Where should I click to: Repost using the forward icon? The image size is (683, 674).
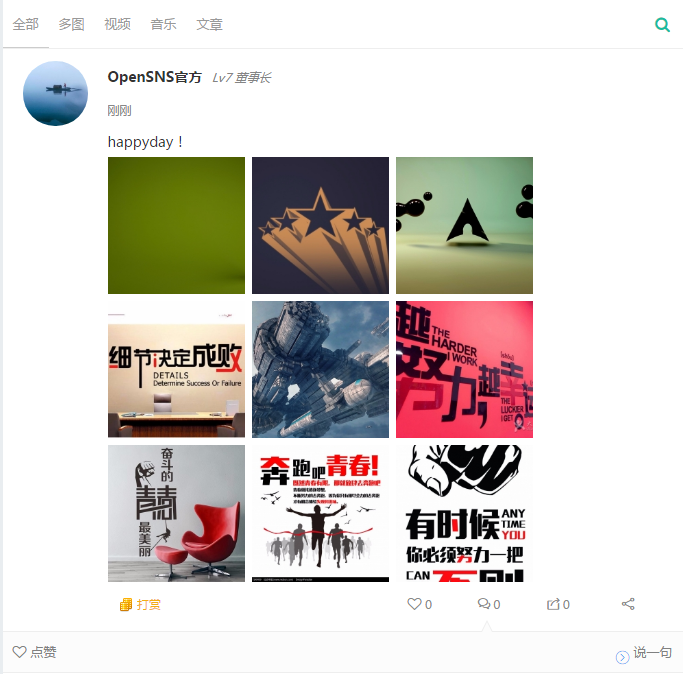(557, 604)
